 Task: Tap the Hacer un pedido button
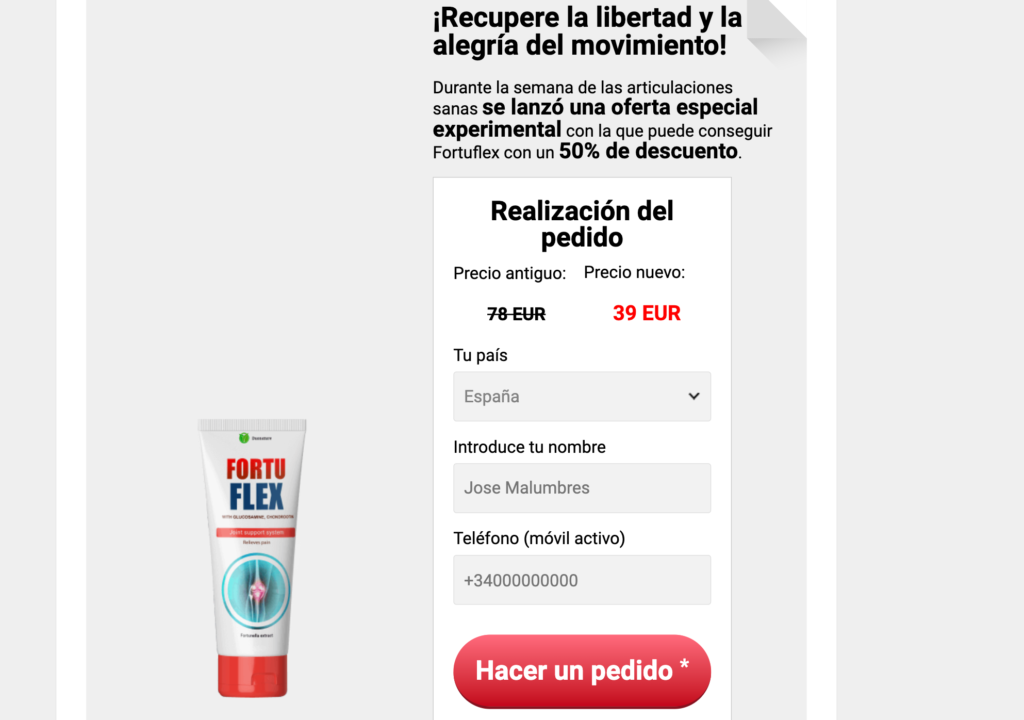point(581,670)
